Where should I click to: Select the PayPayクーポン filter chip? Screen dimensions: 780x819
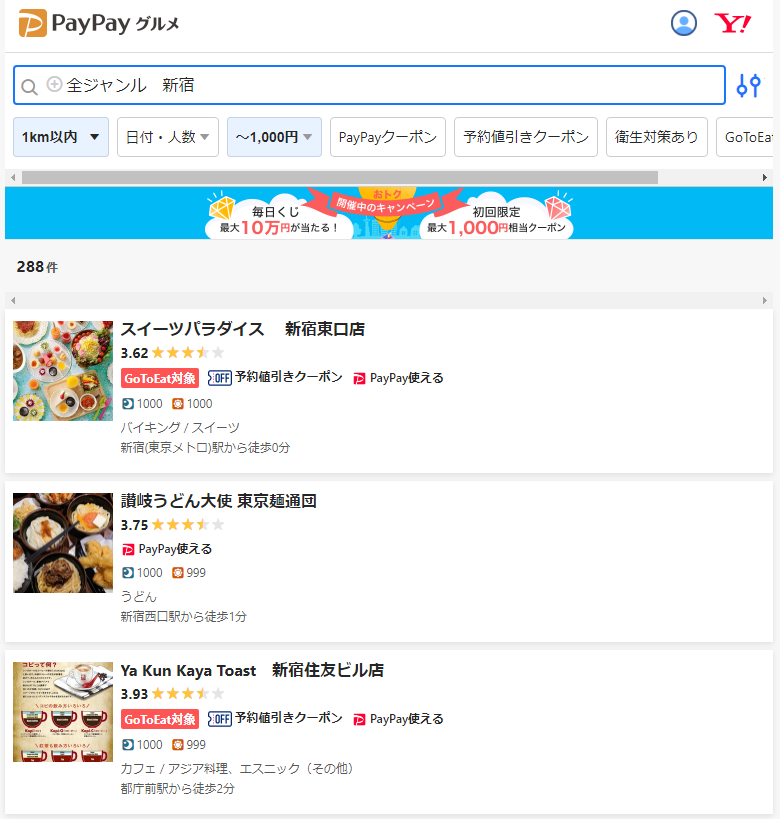tap(388, 137)
